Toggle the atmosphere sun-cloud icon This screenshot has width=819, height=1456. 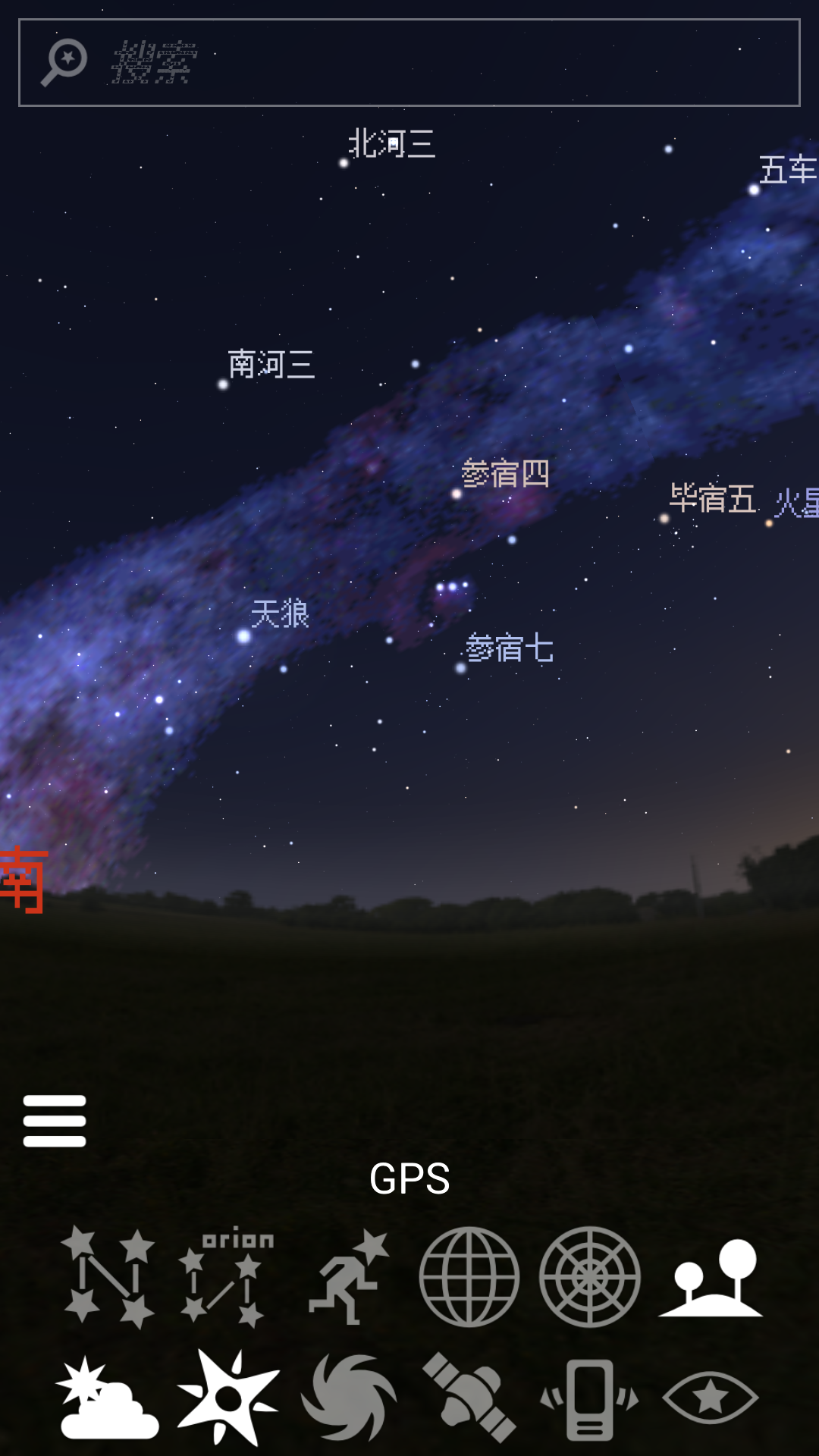coord(108,1398)
